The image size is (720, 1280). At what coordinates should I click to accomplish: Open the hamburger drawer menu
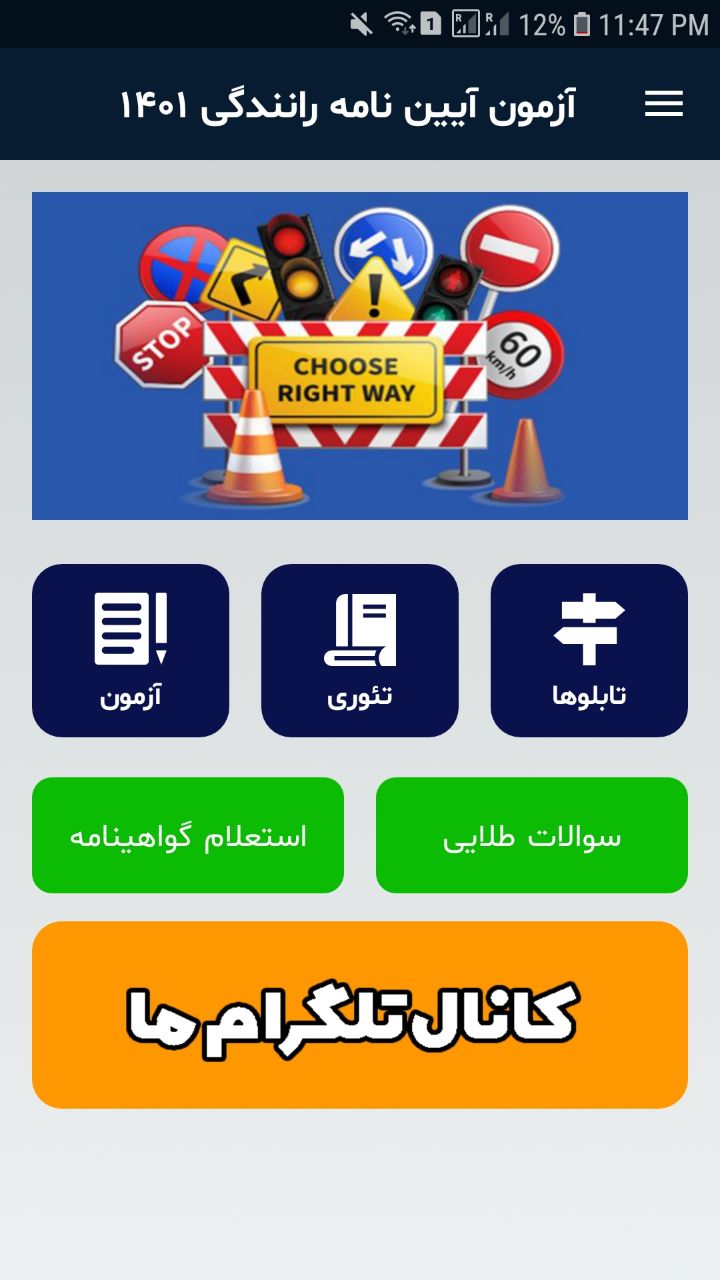(663, 104)
